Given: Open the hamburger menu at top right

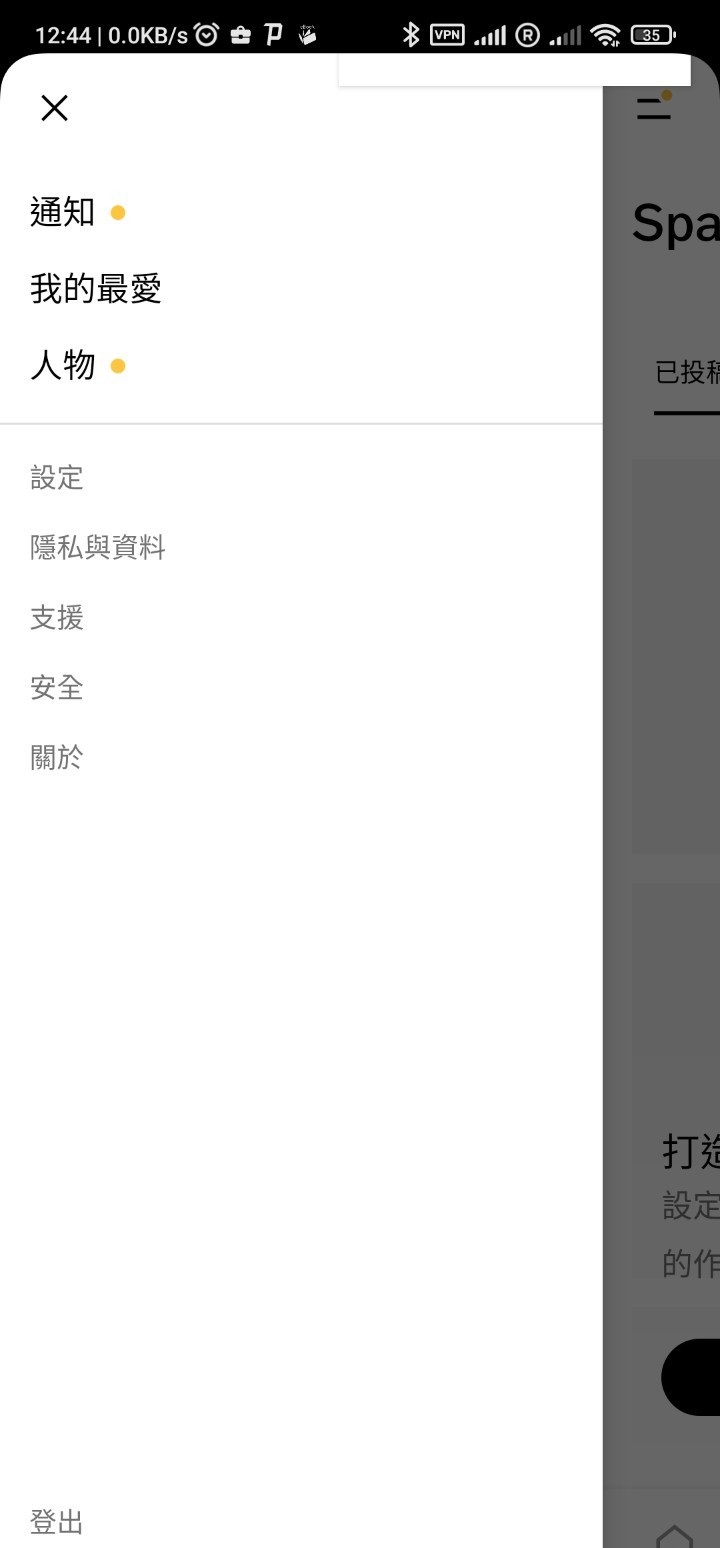Looking at the screenshot, I should point(654,107).
